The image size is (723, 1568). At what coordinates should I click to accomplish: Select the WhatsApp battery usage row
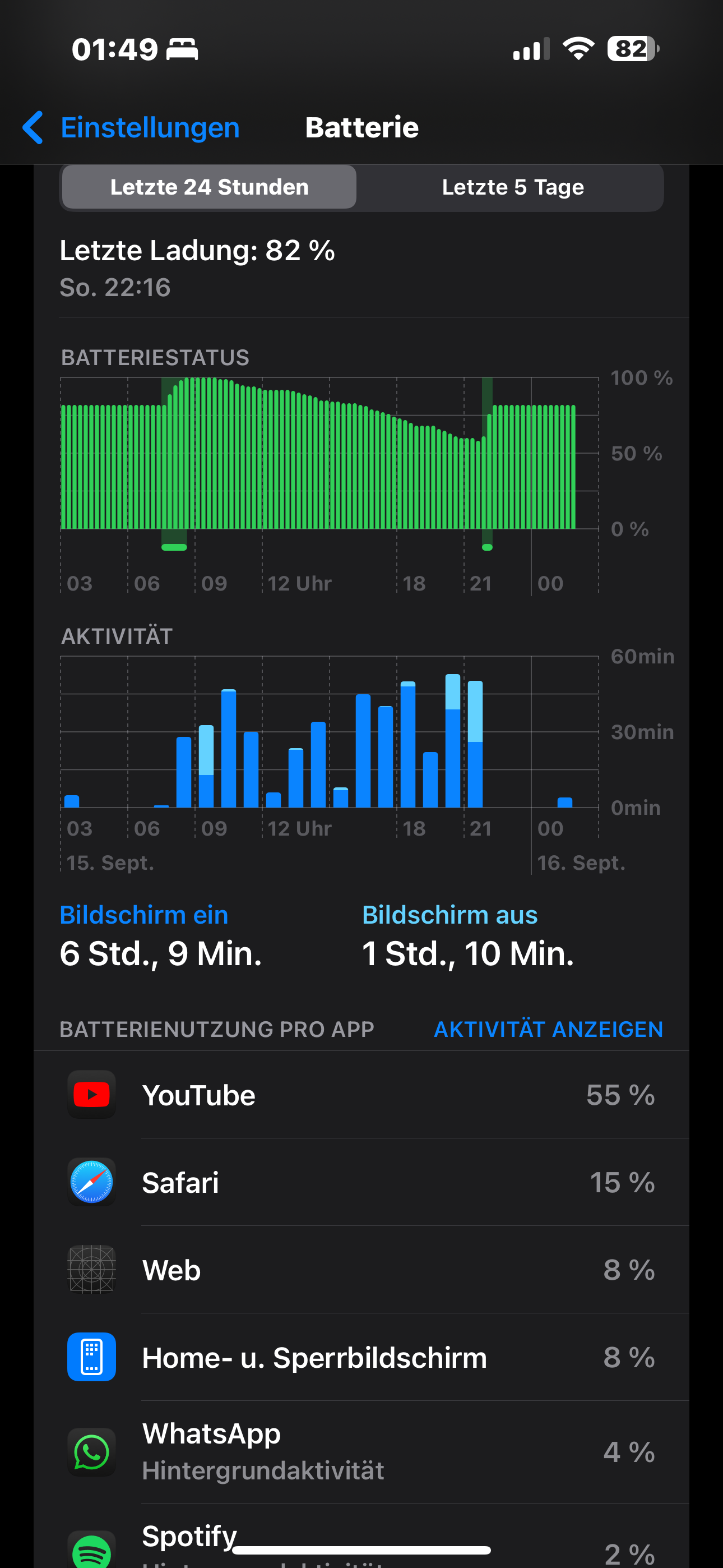point(361,1452)
